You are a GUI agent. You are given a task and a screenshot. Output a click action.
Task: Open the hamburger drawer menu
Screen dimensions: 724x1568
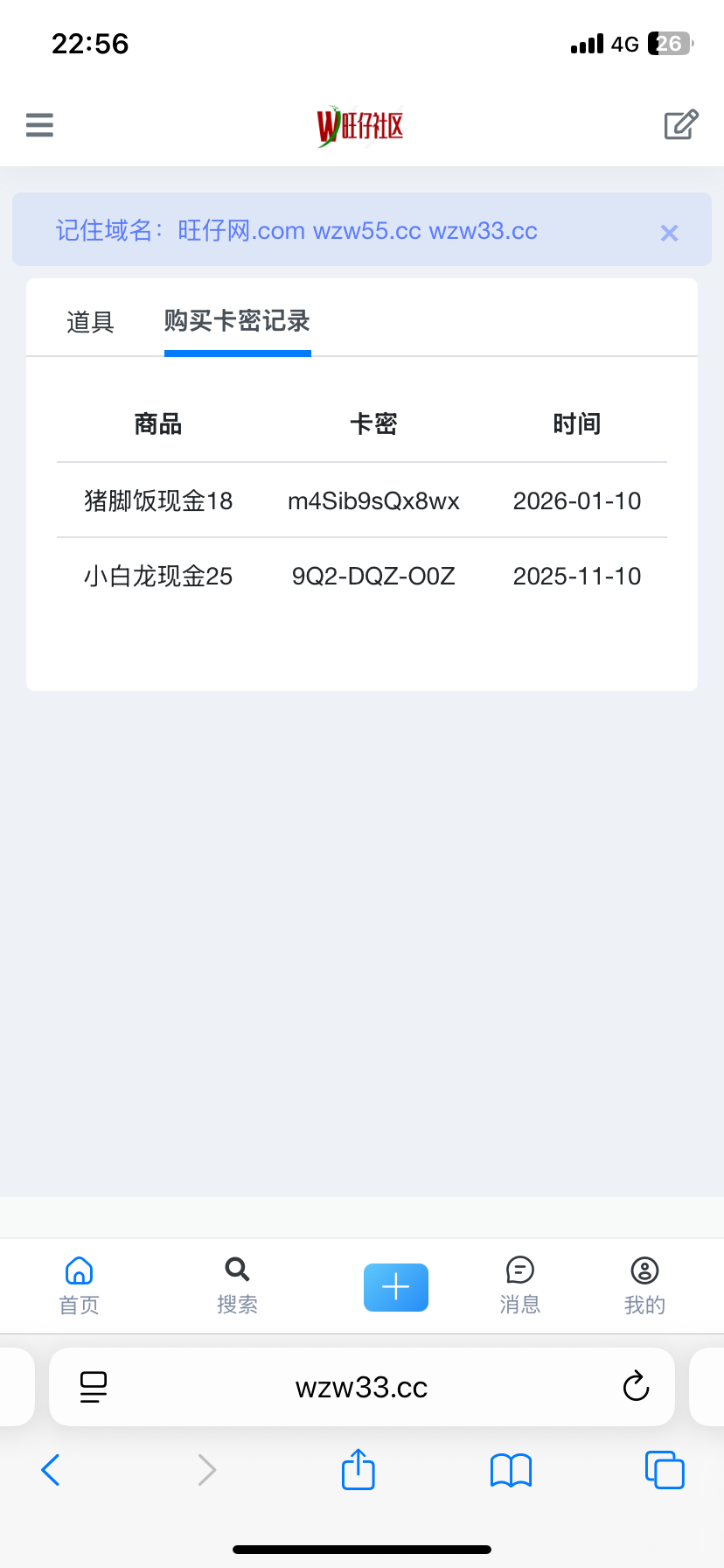(39, 125)
